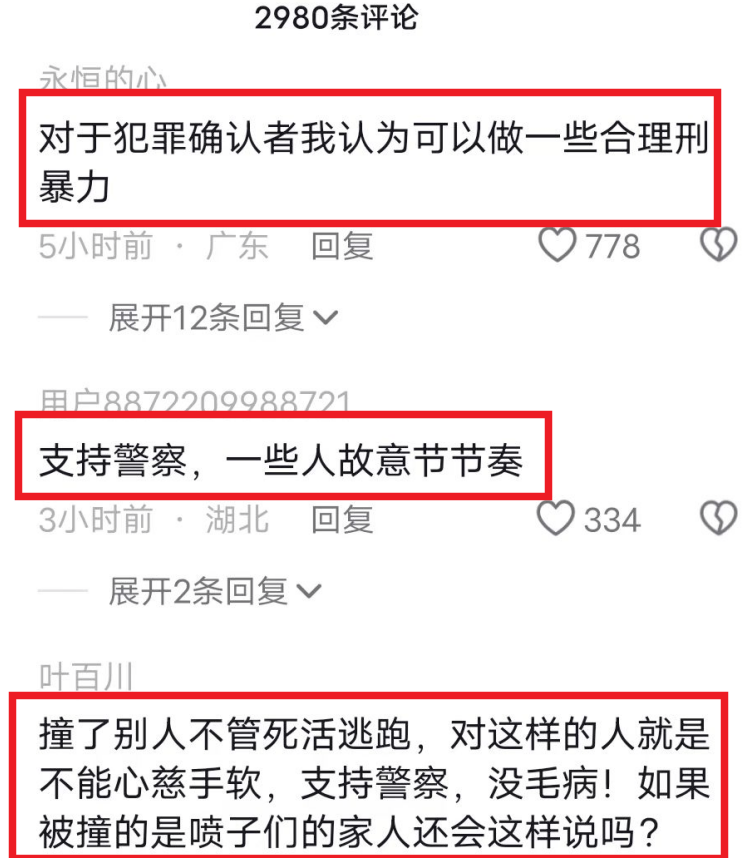This screenshot has width=743, height=858.
Task: Like 永恒的心's comment with 778 likes
Action: tap(558, 245)
